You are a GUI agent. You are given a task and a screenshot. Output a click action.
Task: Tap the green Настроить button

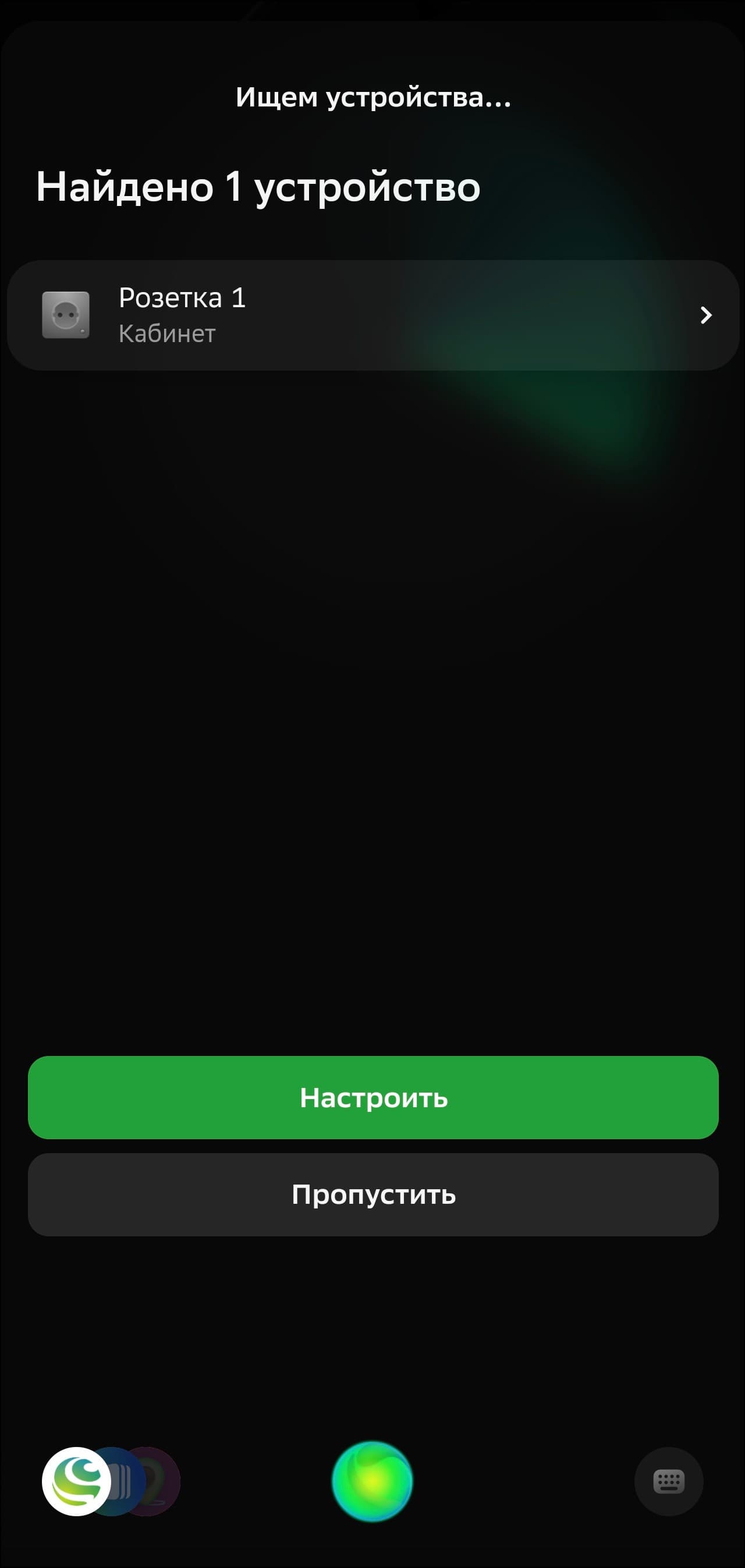point(373,1097)
